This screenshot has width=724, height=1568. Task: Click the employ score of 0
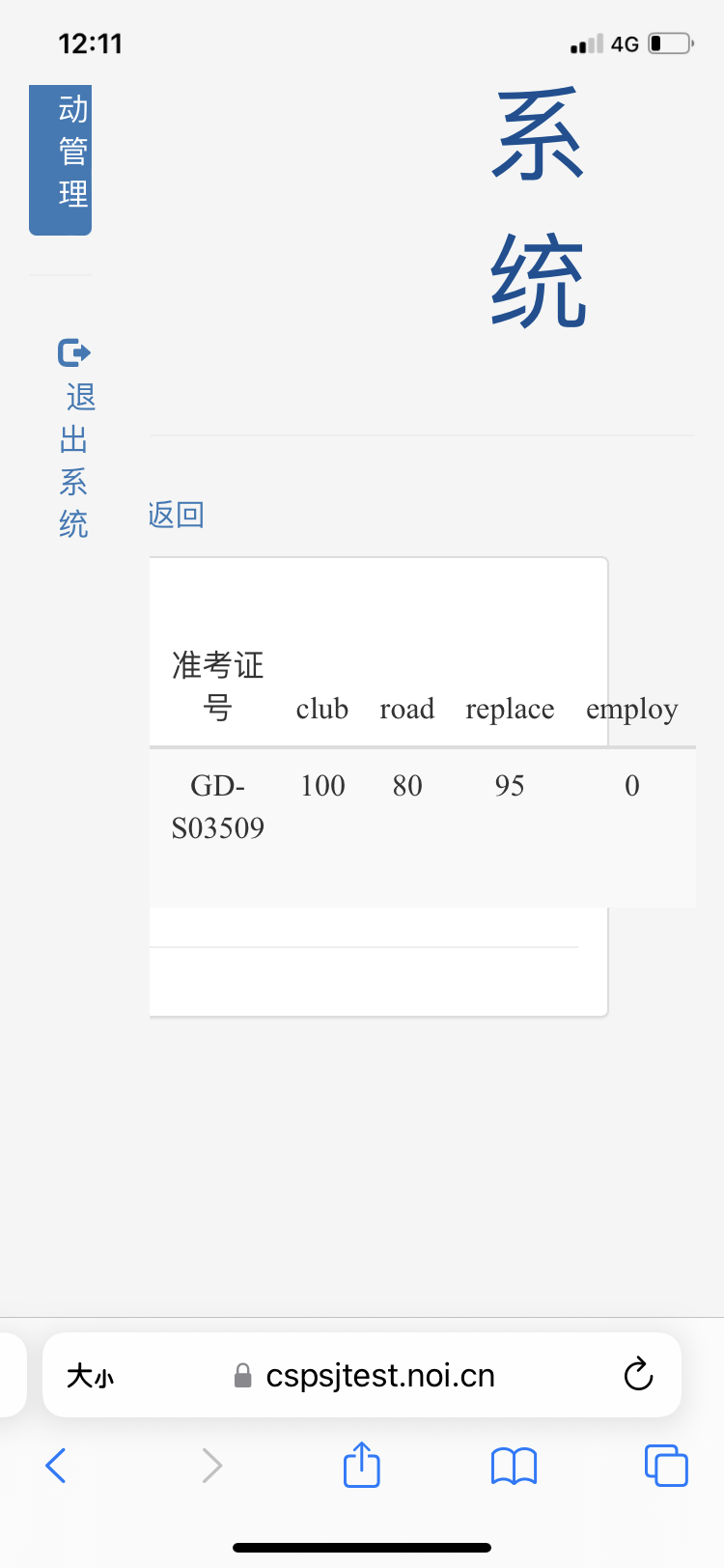pos(631,786)
